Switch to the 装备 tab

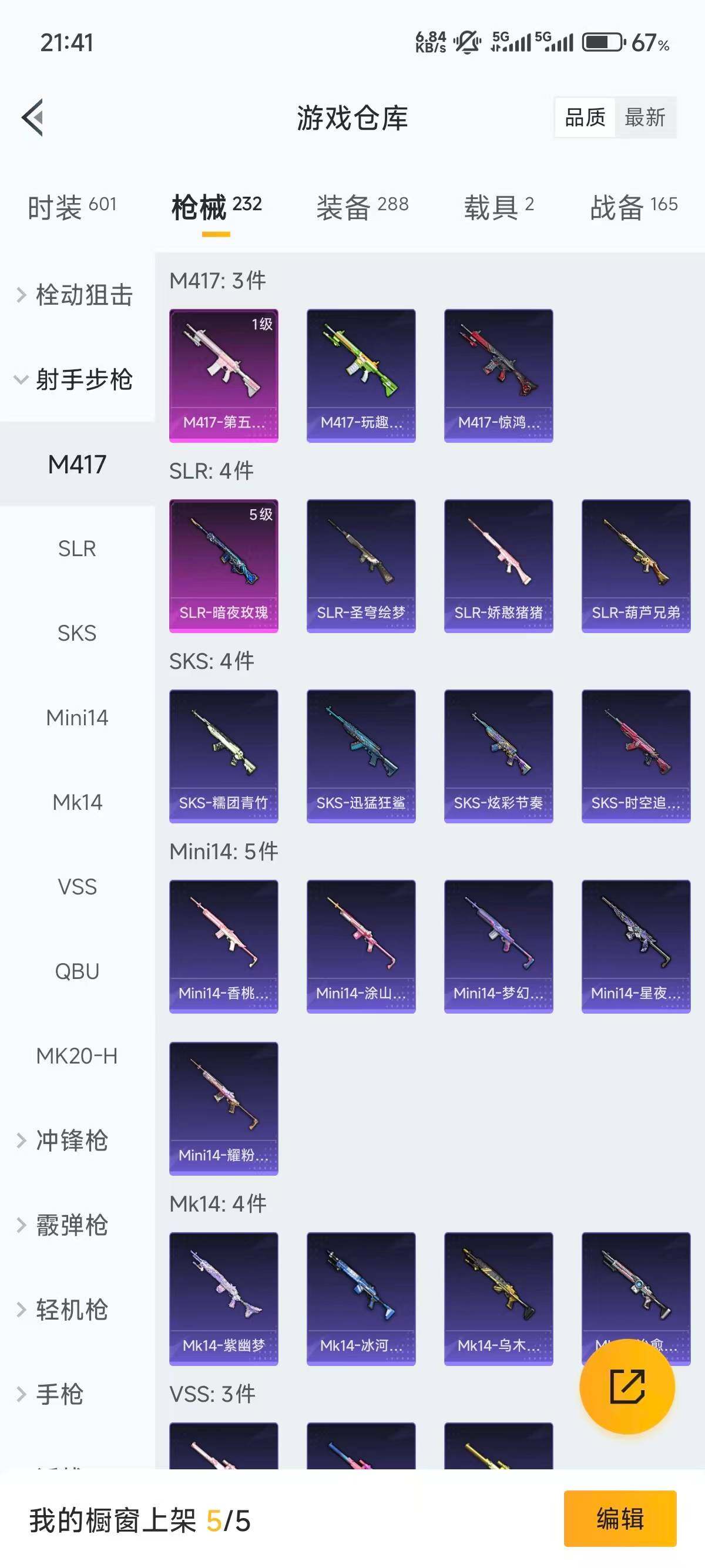[362, 207]
